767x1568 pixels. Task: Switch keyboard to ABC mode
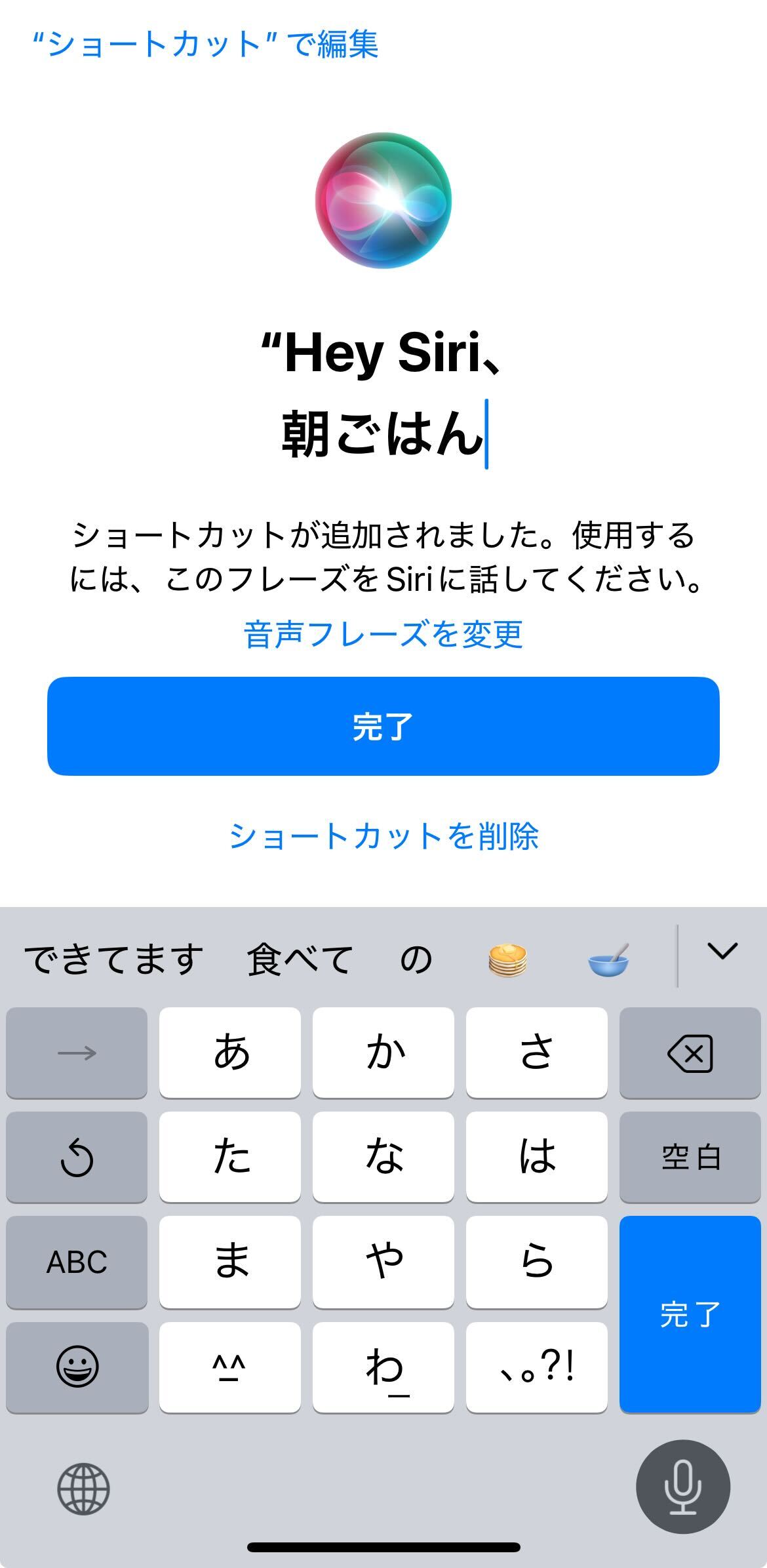(x=77, y=1262)
